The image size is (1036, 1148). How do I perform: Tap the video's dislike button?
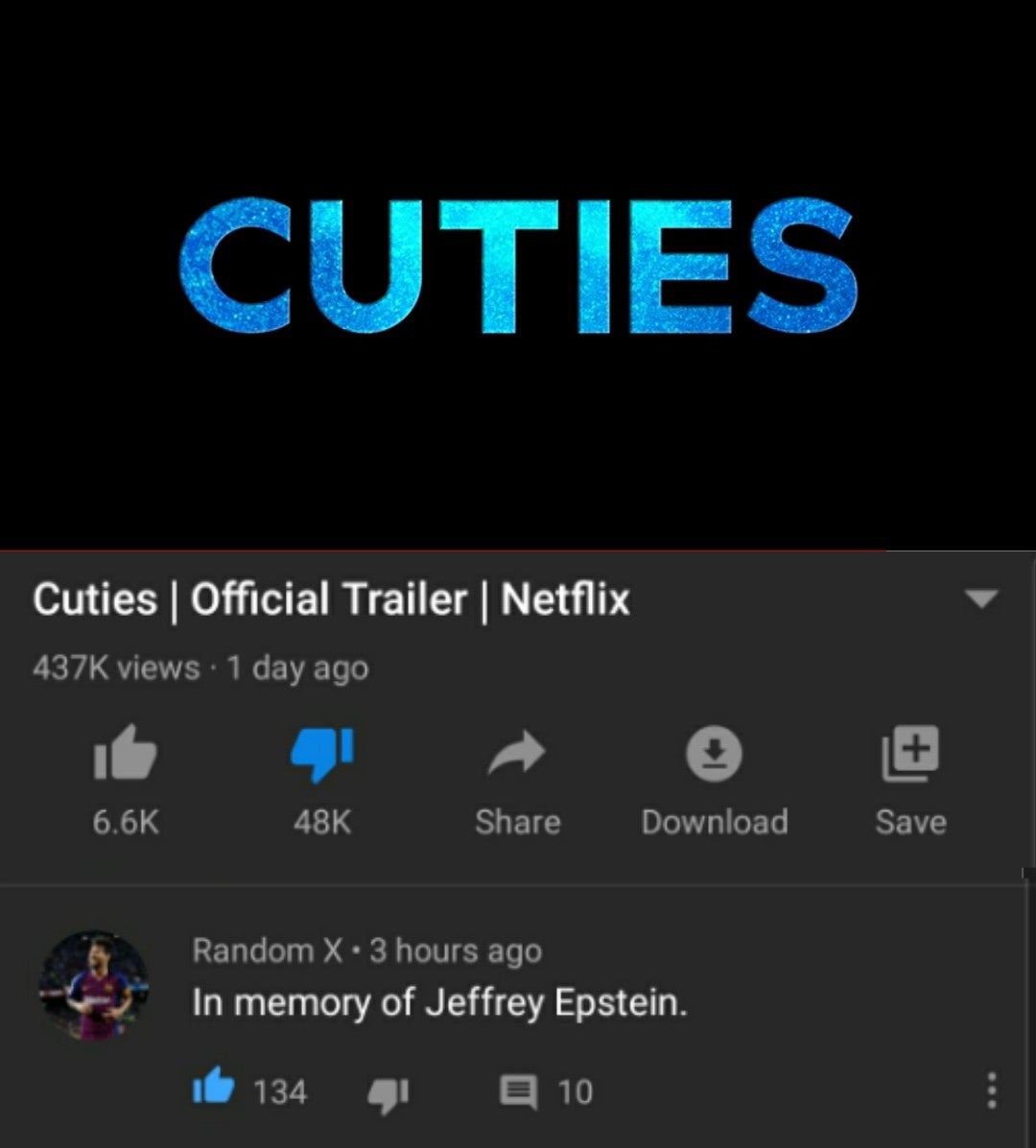tap(322, 754)
